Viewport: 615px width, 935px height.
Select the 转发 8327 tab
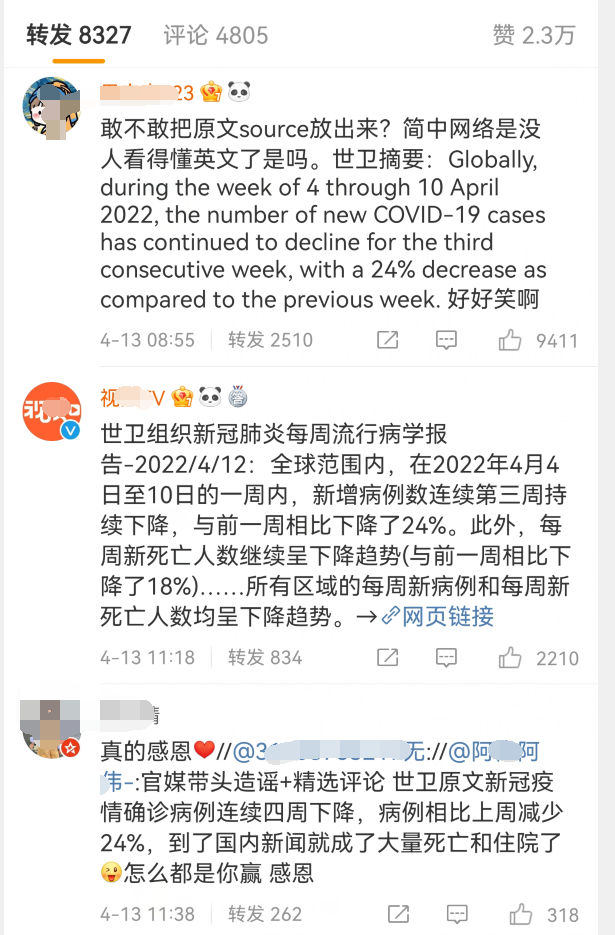pyautogui.click(x=78, y=36)
